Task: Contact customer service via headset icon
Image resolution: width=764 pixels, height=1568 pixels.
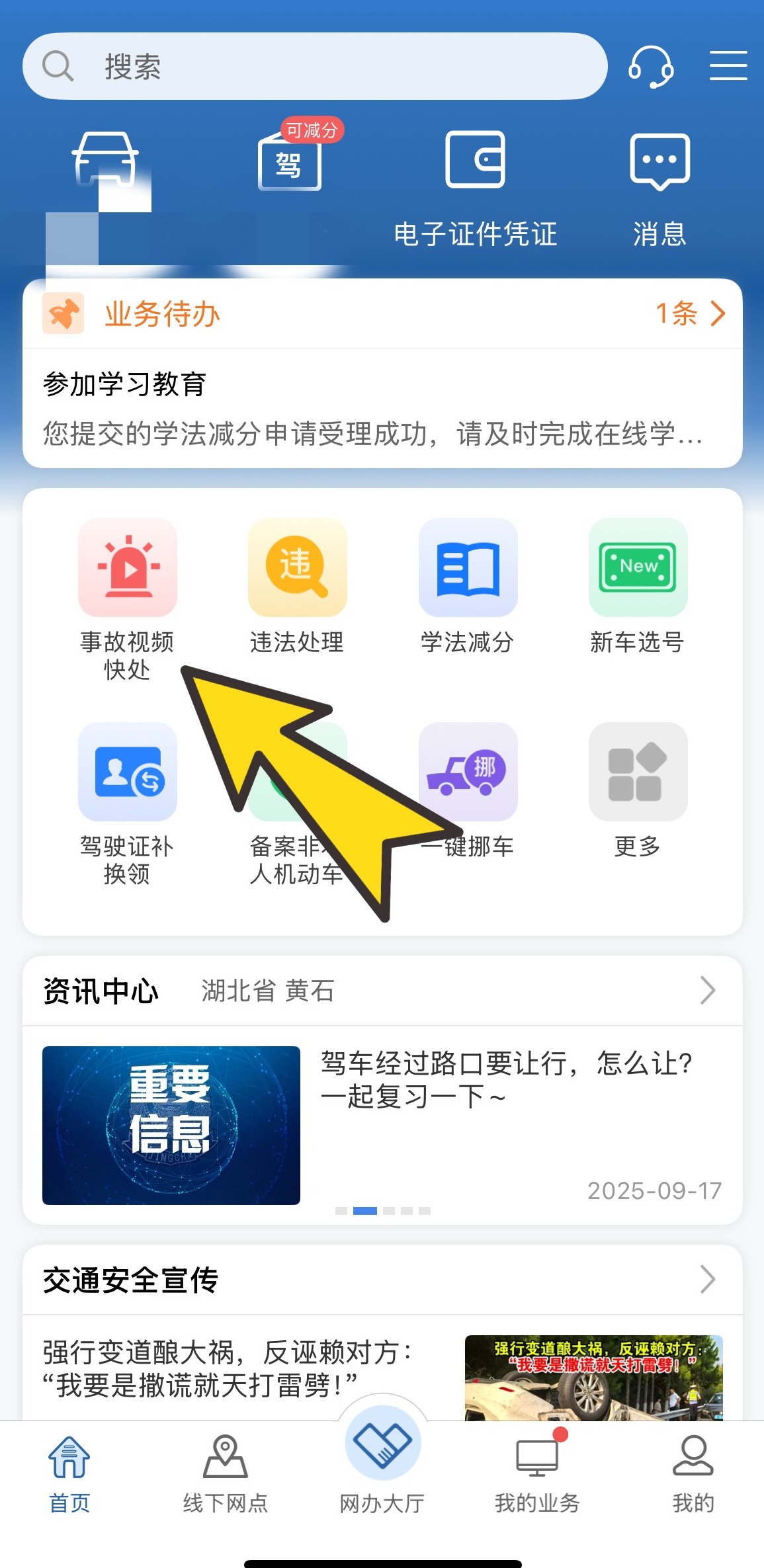Action: pyautogui.click(x=650, y=66)
